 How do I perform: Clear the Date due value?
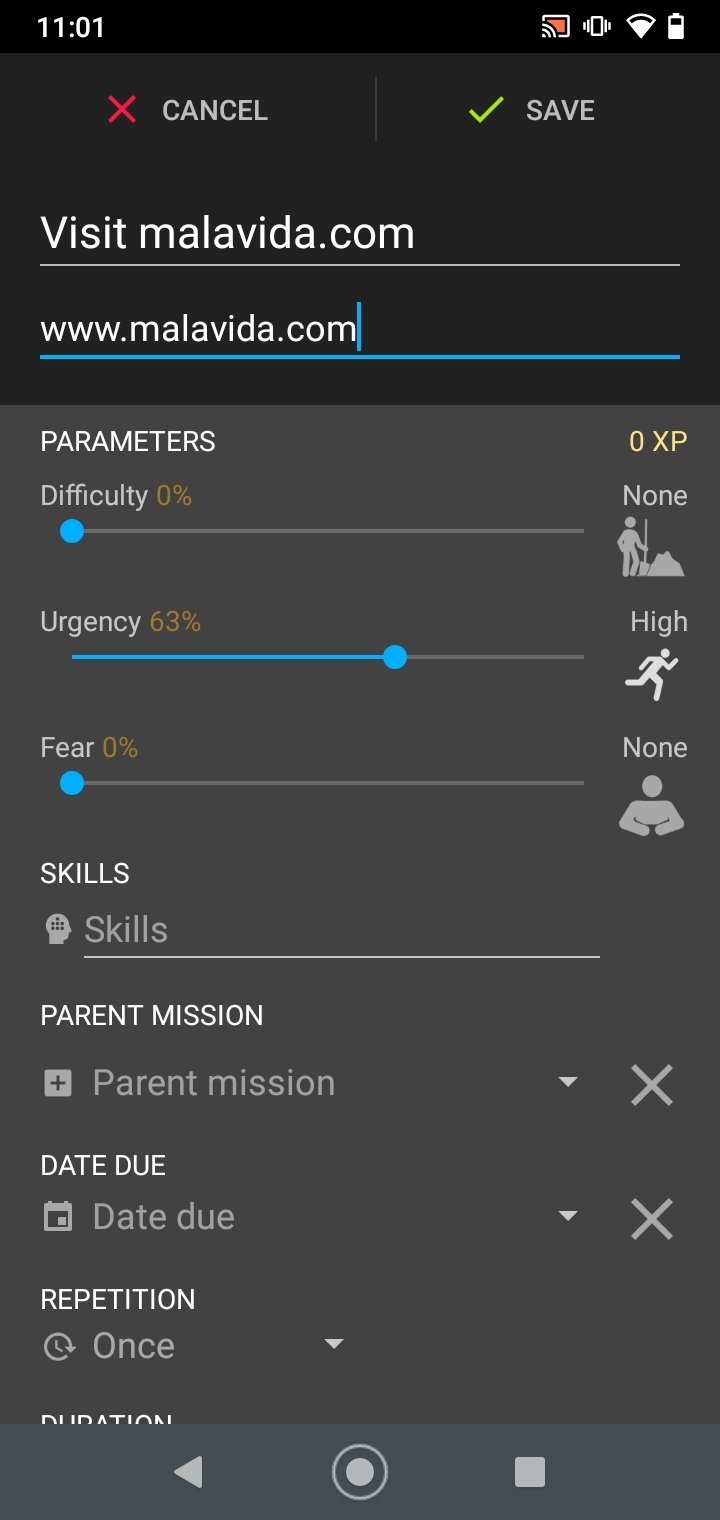tap(652, 1219)
